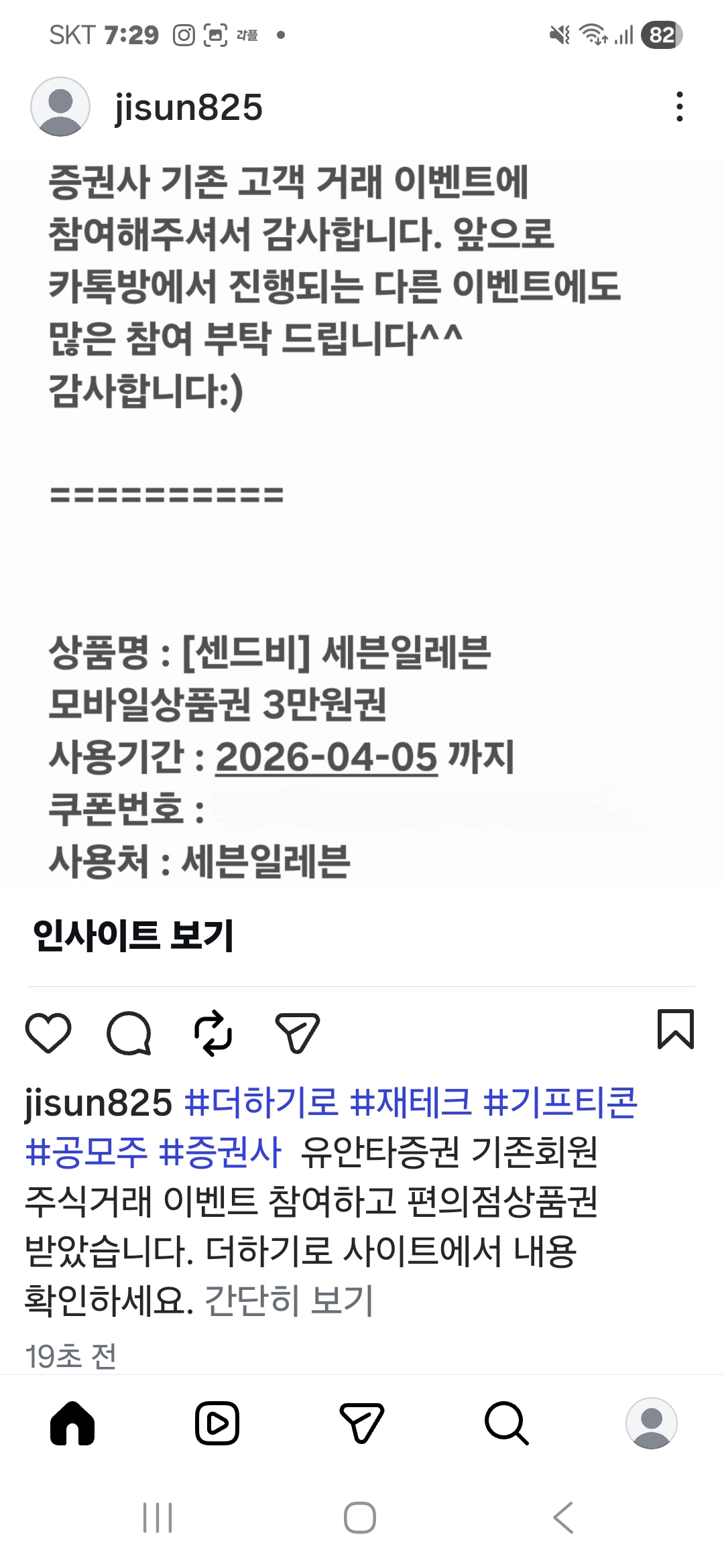Screen dimensions: 724x1568
Task: Tap the username jisun825
Action: click(188, 107)
